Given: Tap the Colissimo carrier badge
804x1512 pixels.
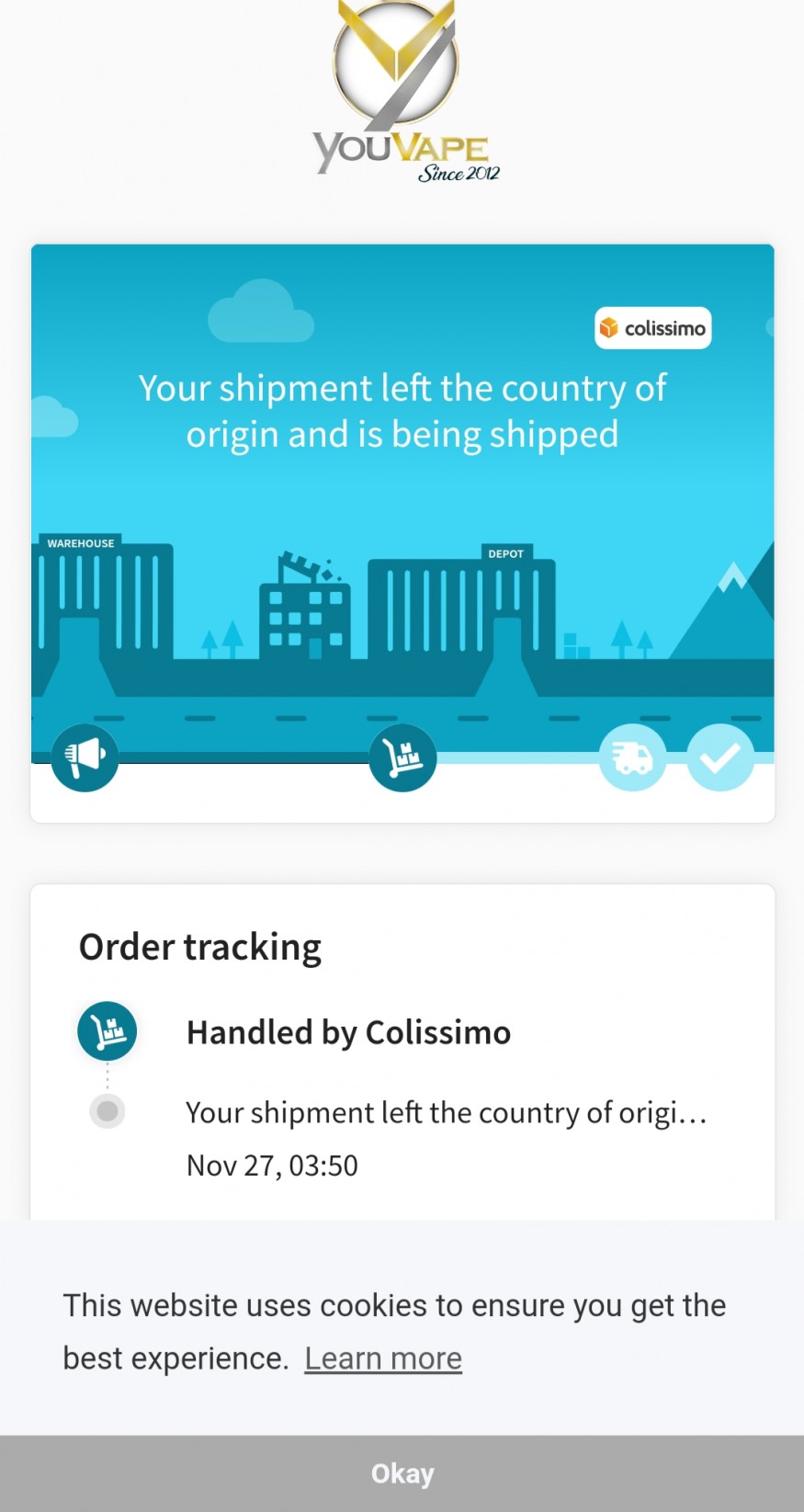Looking at the screenshot, I should point(652,328).
